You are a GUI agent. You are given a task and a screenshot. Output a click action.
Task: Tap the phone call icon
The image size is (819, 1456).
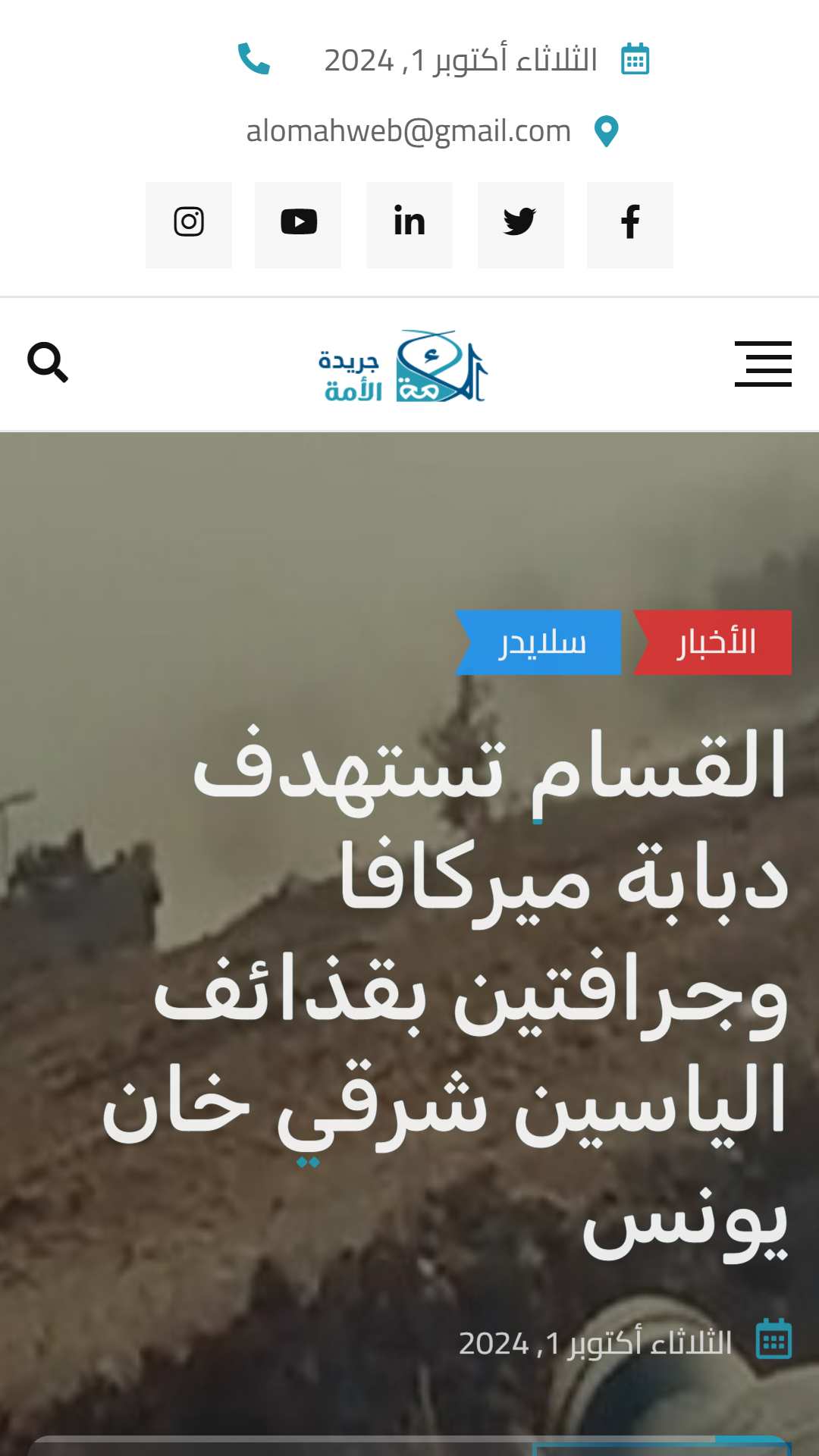click(254, 59)
